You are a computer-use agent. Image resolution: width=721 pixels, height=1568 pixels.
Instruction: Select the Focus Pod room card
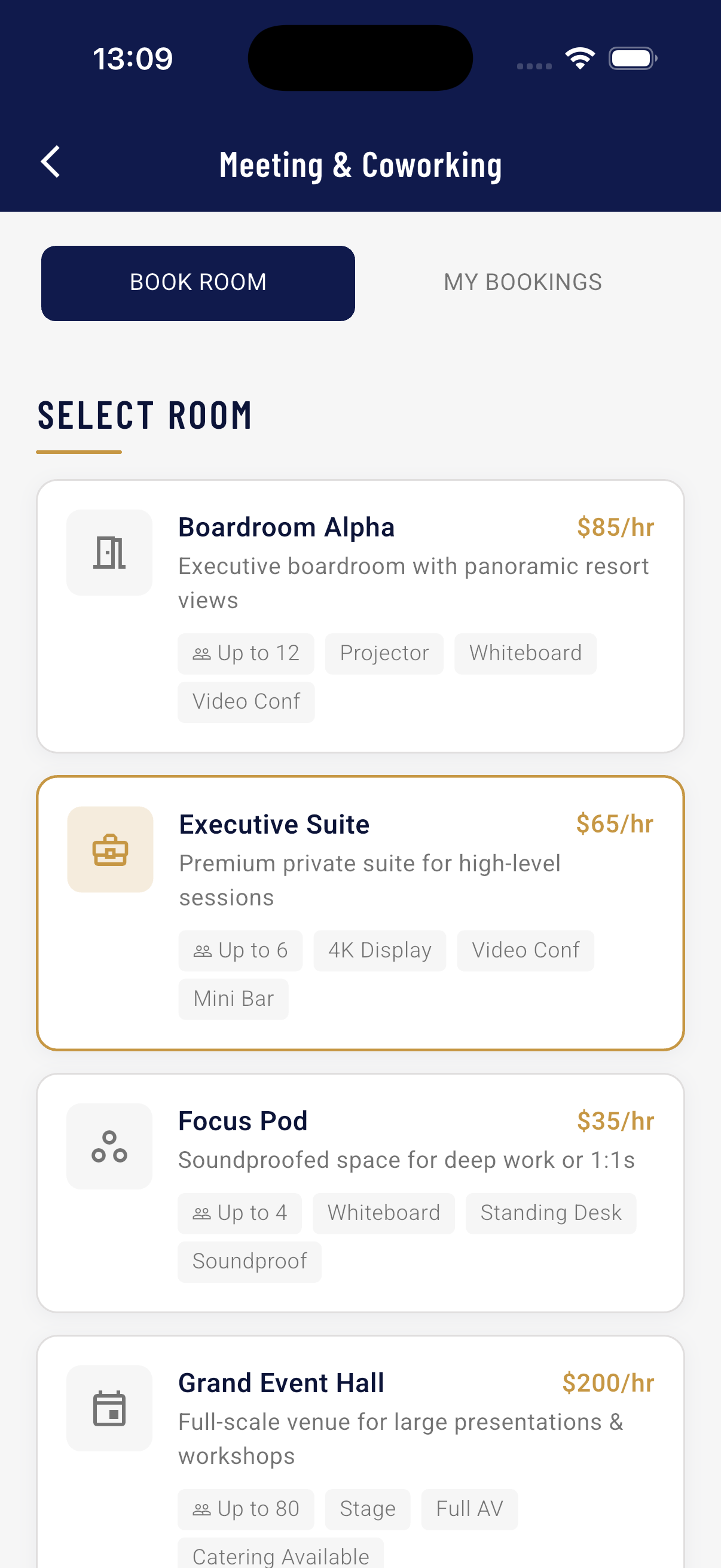360,1193
